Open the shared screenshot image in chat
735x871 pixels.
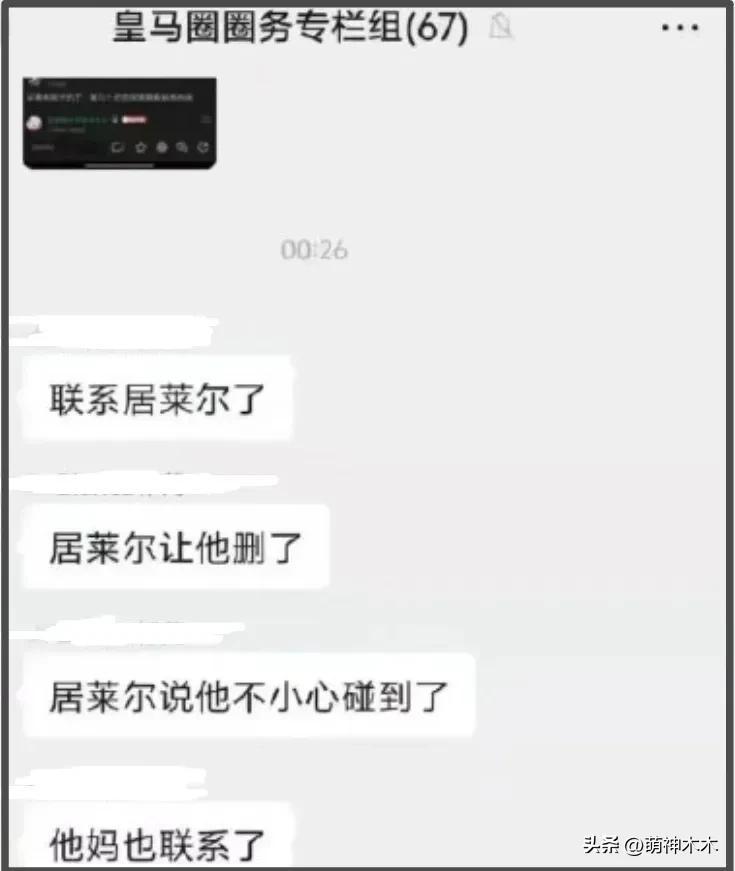pos(120,123)
